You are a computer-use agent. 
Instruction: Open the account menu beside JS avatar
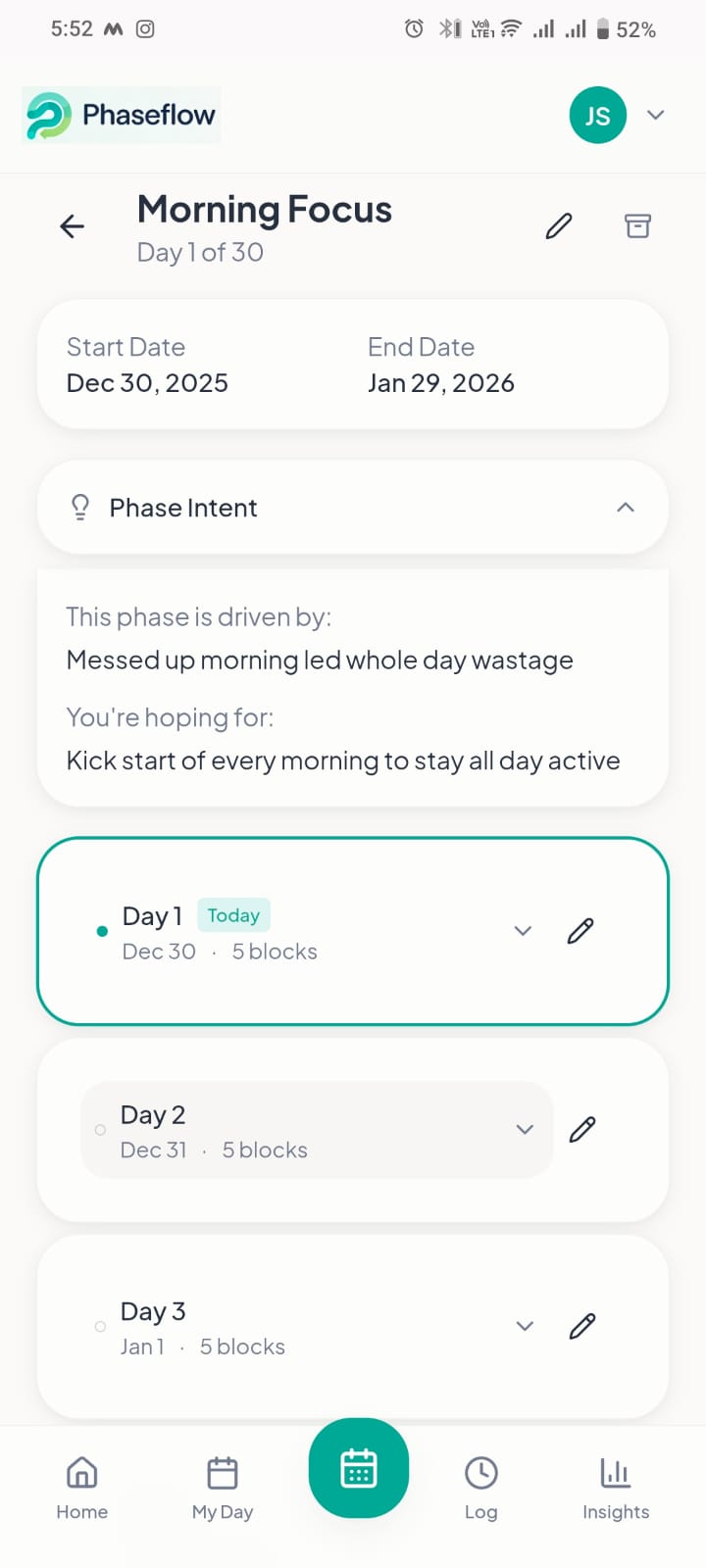[655, 115]
